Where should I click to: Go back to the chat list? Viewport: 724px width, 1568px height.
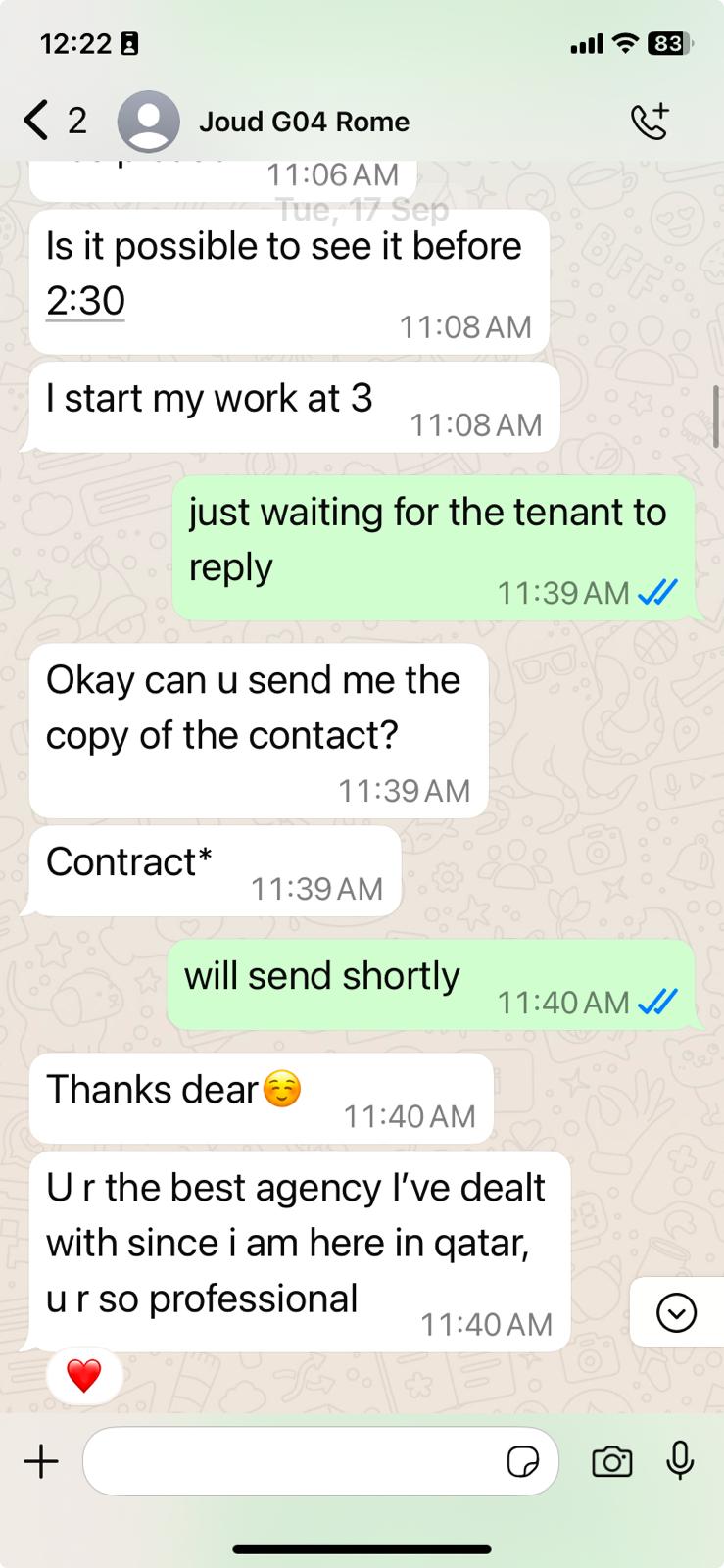[x=37, y=121]
